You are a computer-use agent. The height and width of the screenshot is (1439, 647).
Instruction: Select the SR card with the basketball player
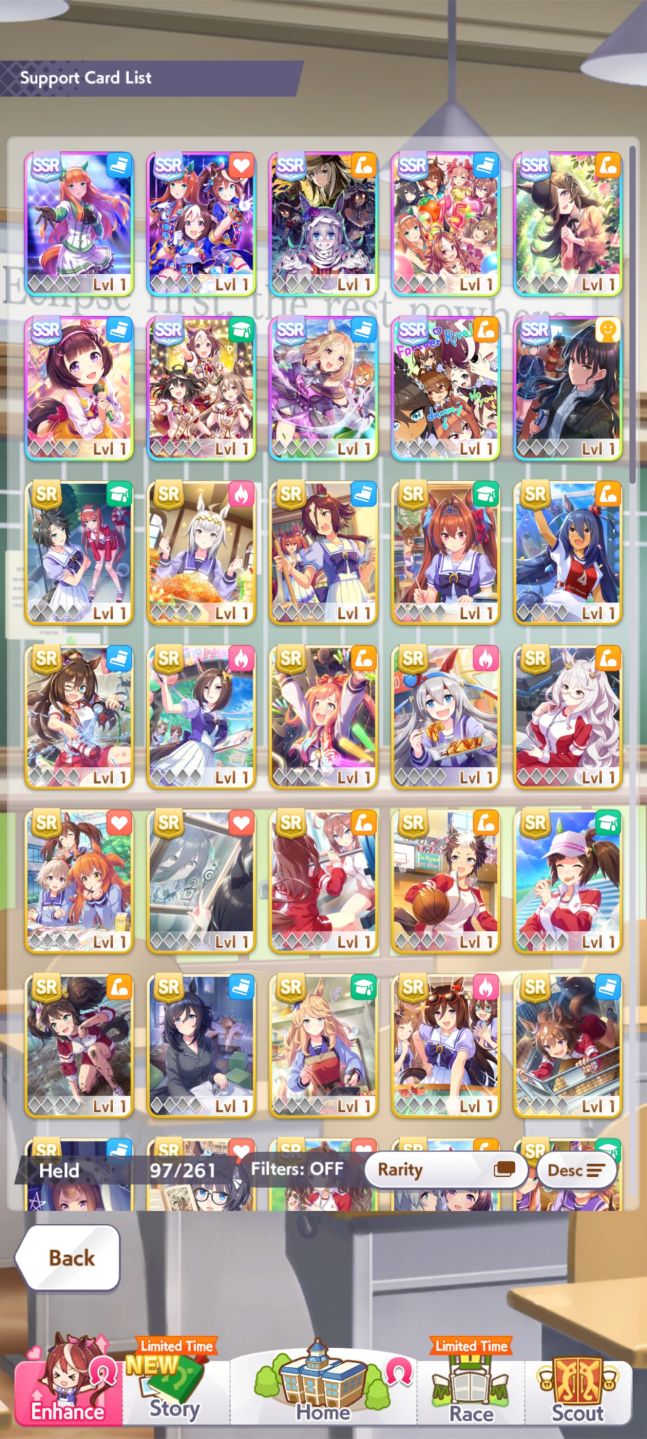coord(446,882)
